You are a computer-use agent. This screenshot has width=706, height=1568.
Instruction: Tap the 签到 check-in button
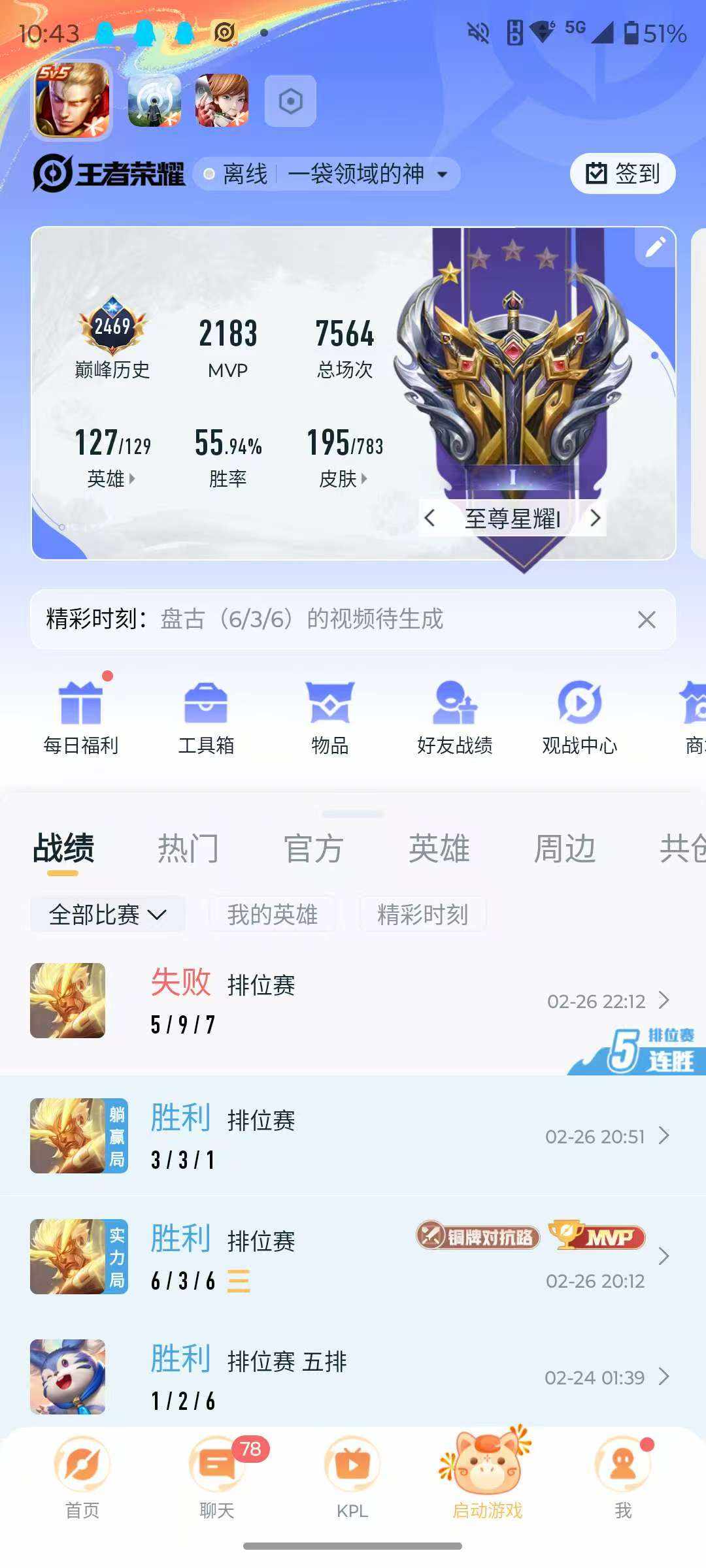(621, 173)
